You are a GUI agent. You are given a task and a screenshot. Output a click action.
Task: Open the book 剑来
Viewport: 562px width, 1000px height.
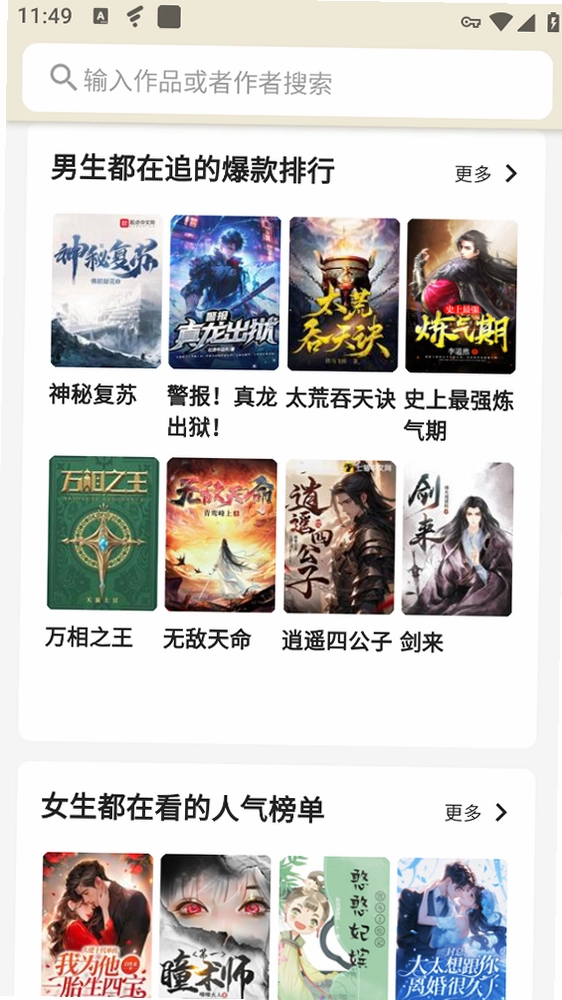pyautogui.click(x=457, y=539)
